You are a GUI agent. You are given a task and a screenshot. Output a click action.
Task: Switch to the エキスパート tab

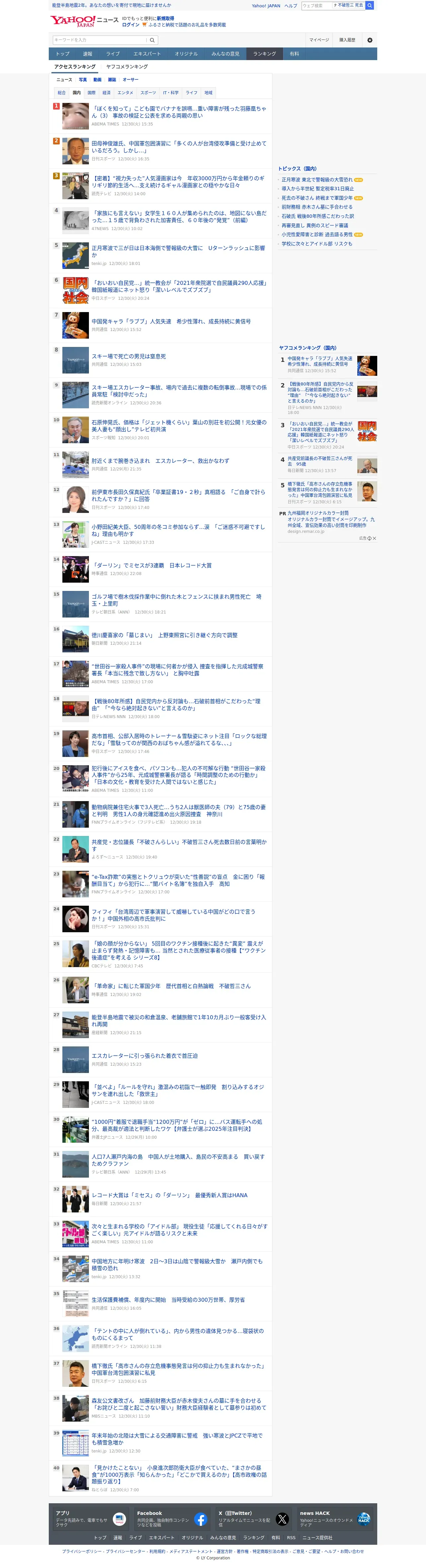pos(147,53)
